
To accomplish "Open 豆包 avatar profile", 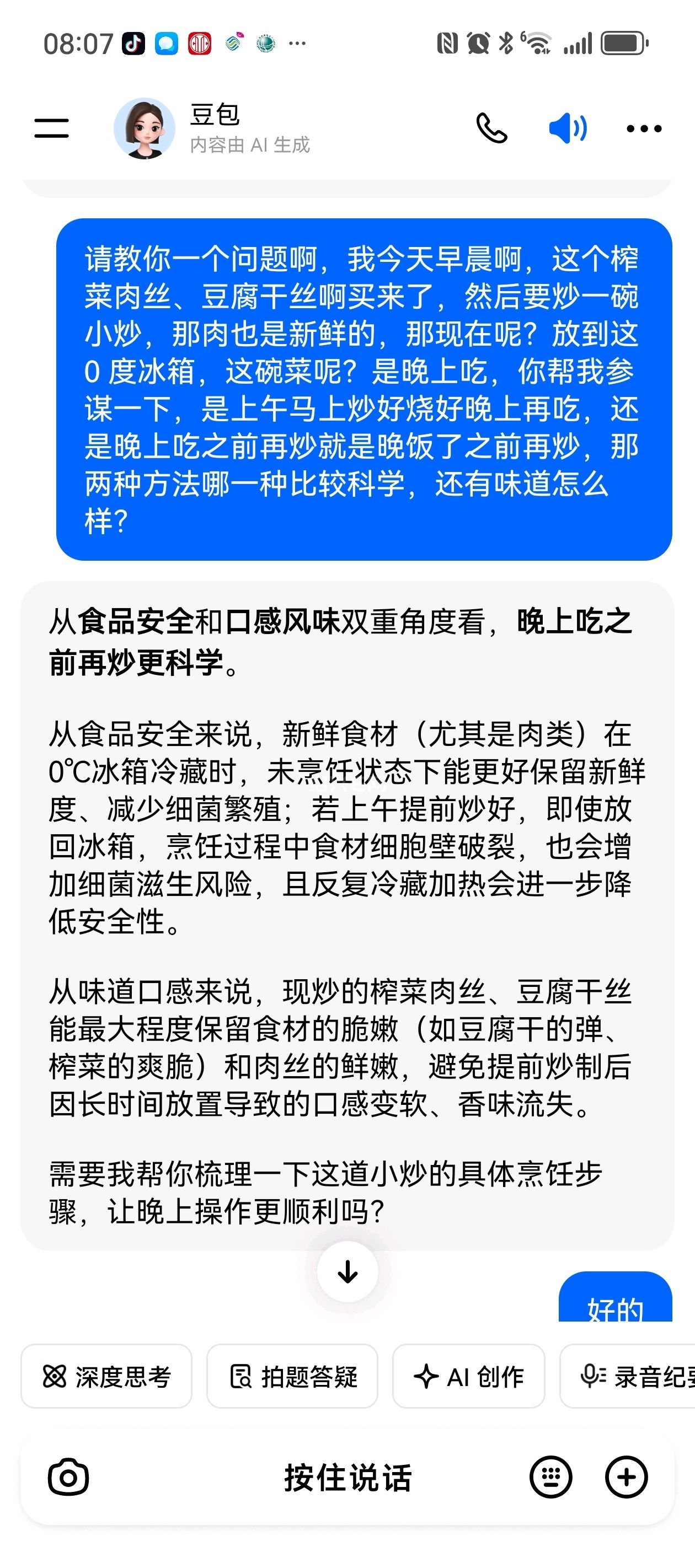I will (x=145, y=128).
